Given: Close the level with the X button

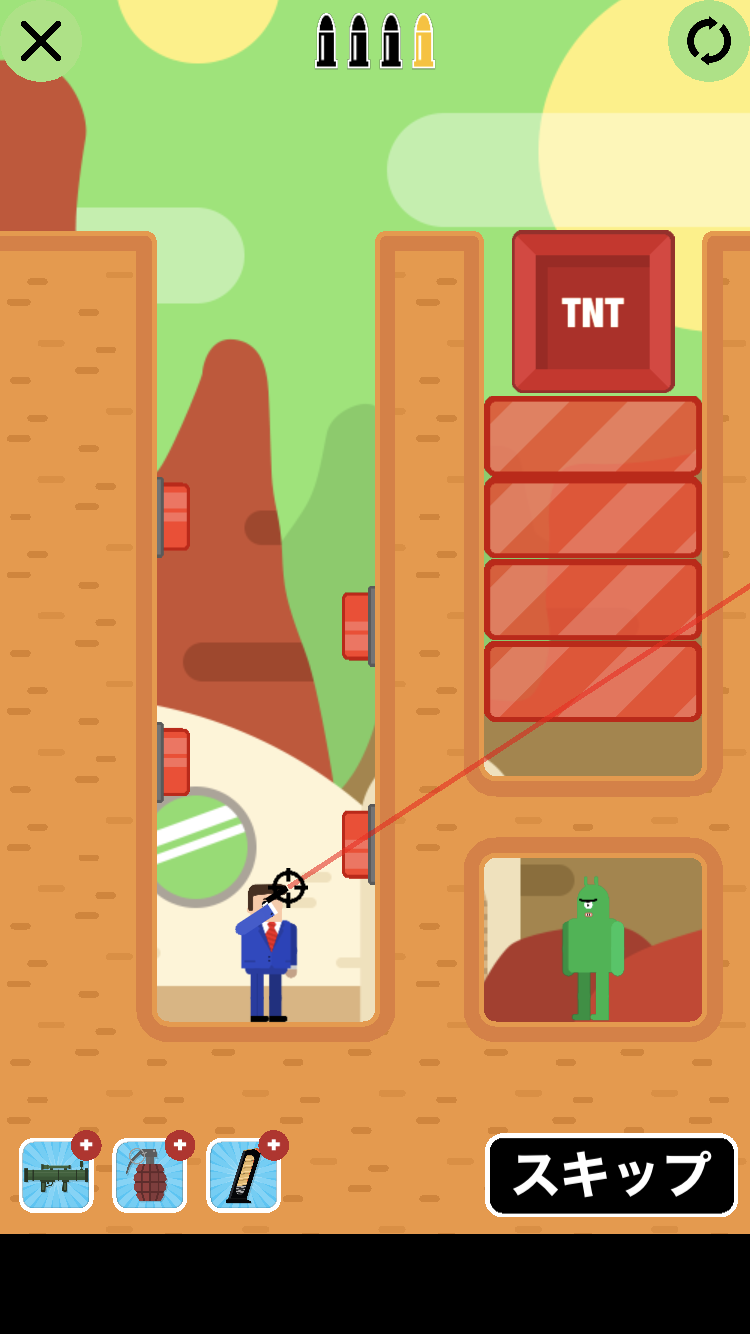Looking at the screenshot, I should [x=40, y=41].
